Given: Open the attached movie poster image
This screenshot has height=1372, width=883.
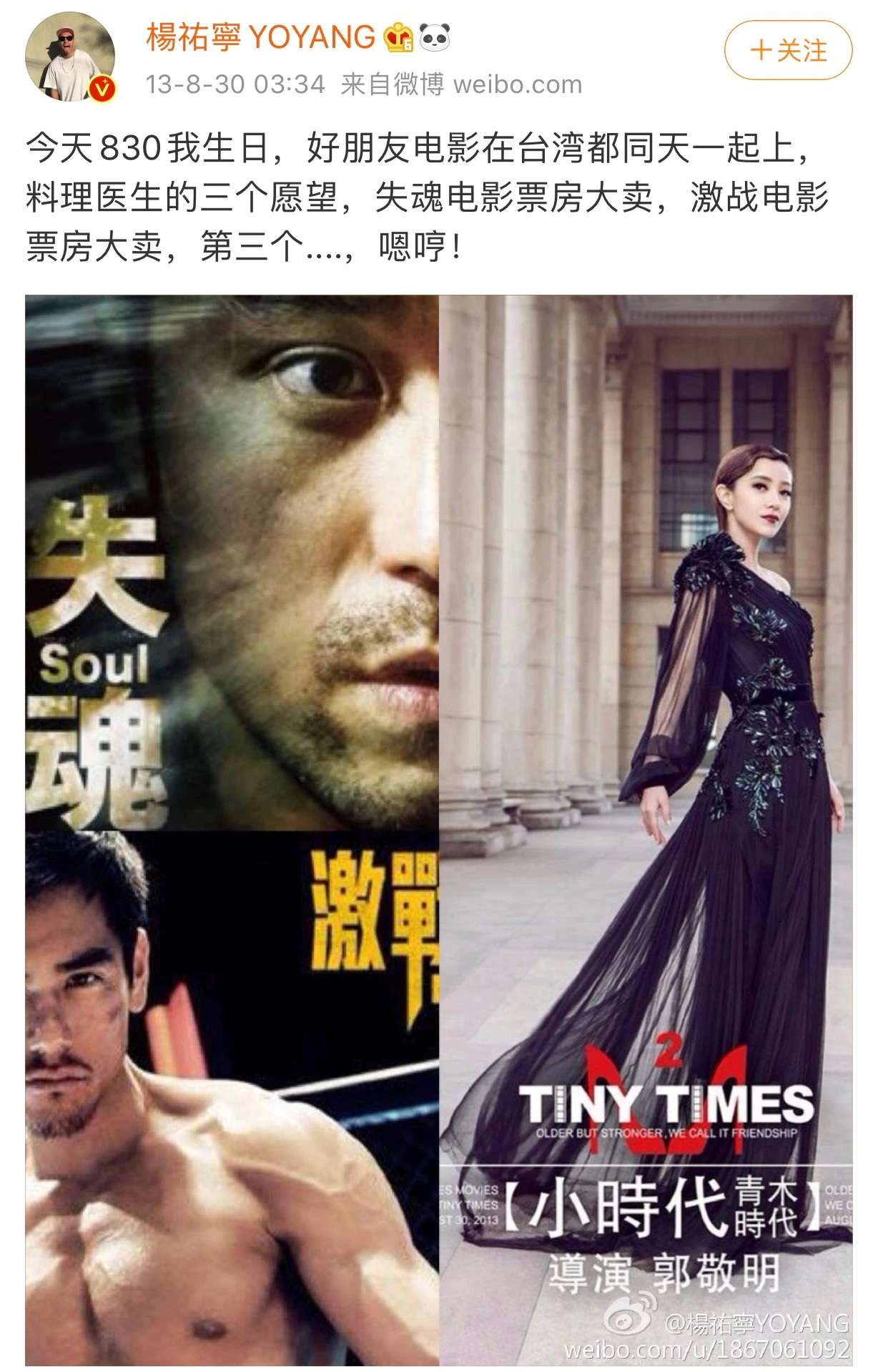Looking at the screenshot, I should point(438,830).
